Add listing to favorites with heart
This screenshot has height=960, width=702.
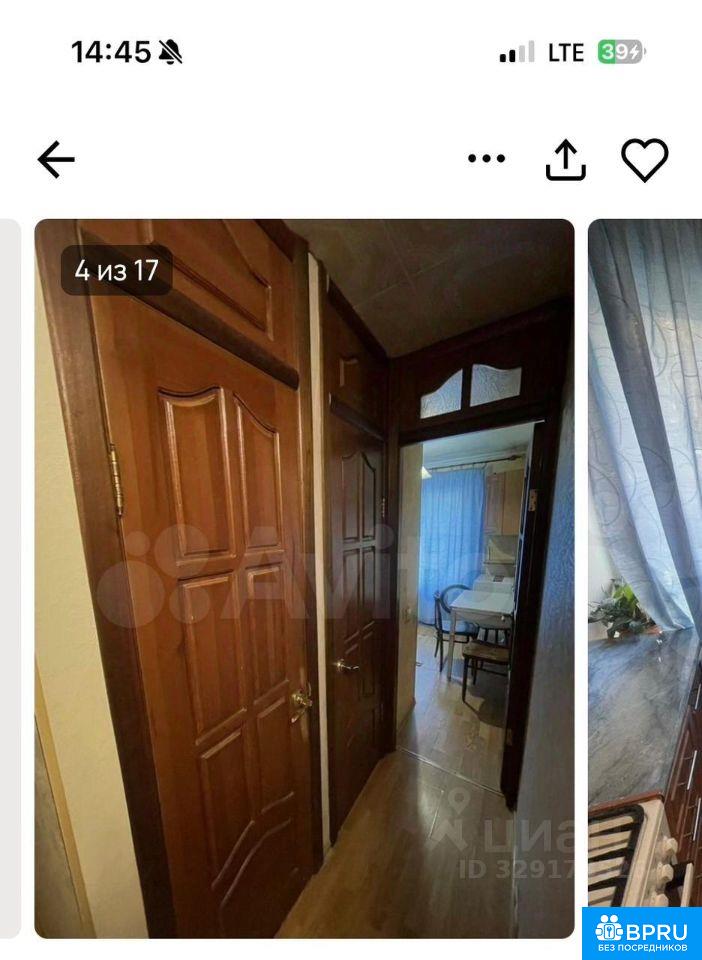coord(644,159)
